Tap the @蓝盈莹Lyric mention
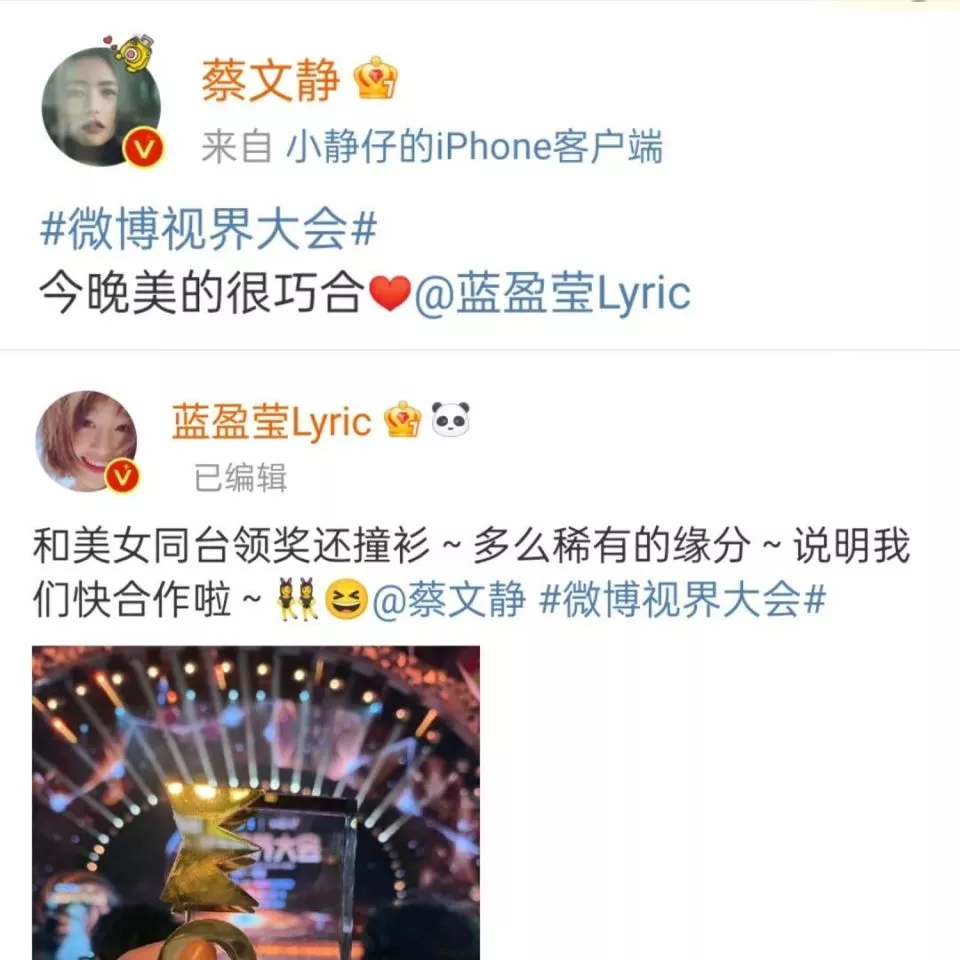This screenshot has height=960, width=960. coord(551,295)
